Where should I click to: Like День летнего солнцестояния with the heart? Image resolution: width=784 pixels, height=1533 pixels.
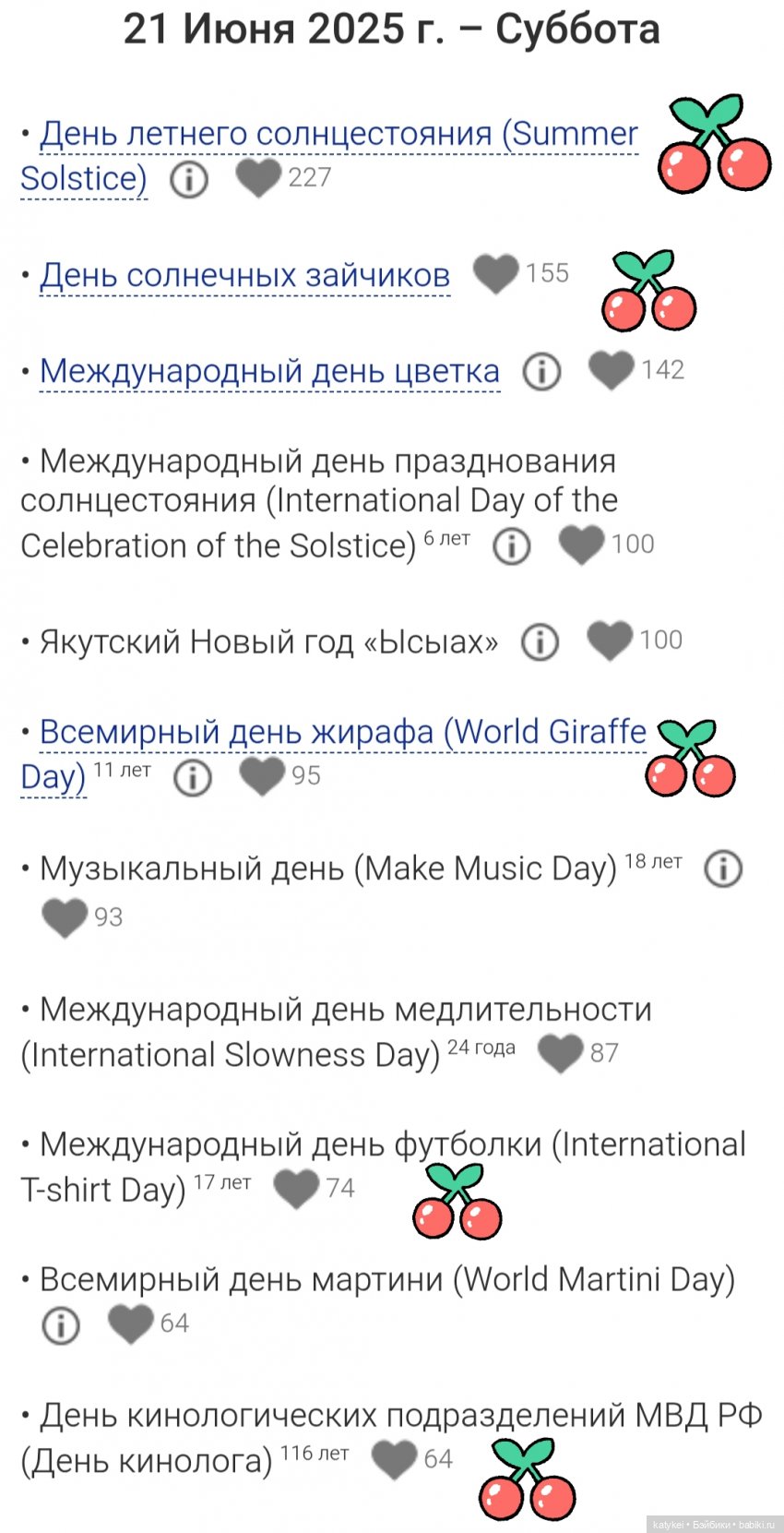click(257, 177)
